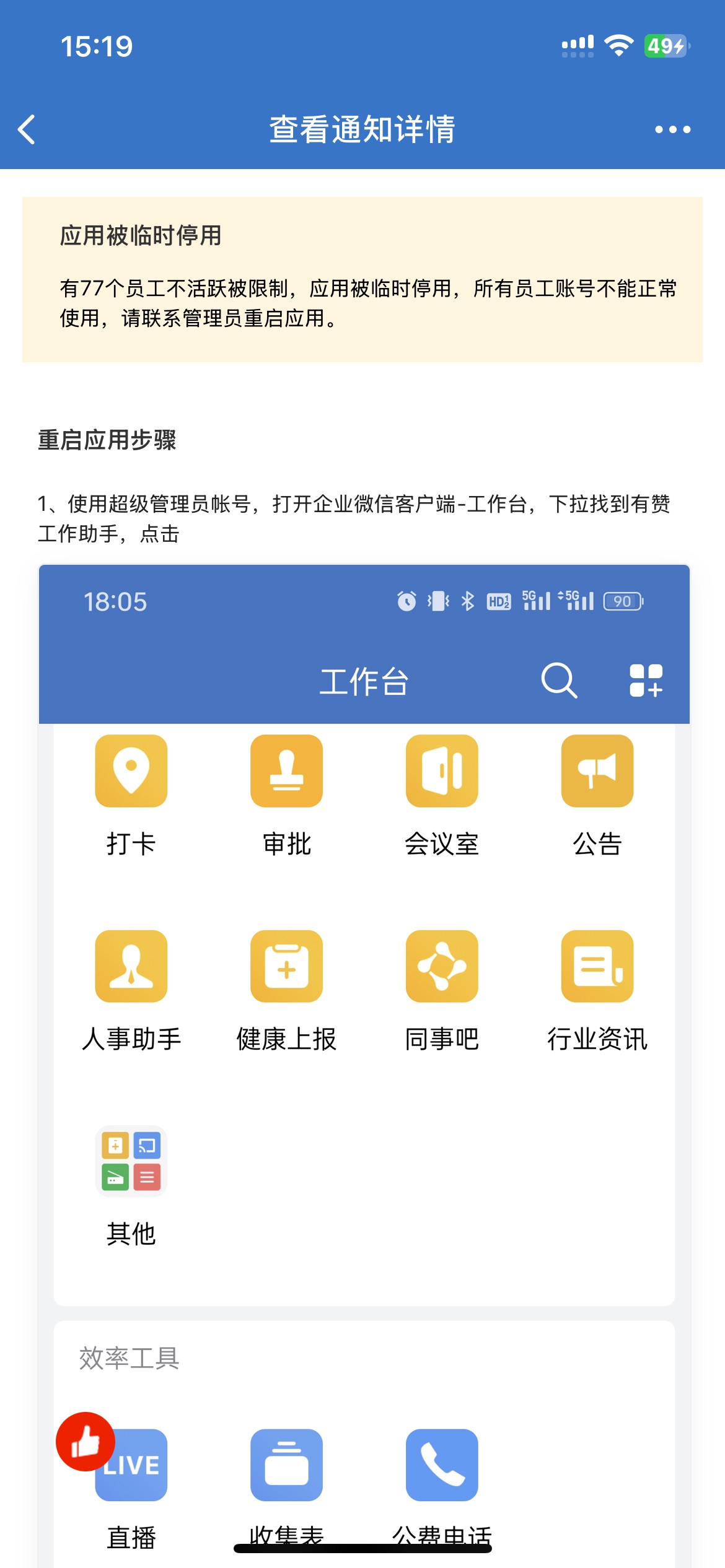Tap the back chevron to return
The image size is (725, 1568).
click(x=26, y=129)
